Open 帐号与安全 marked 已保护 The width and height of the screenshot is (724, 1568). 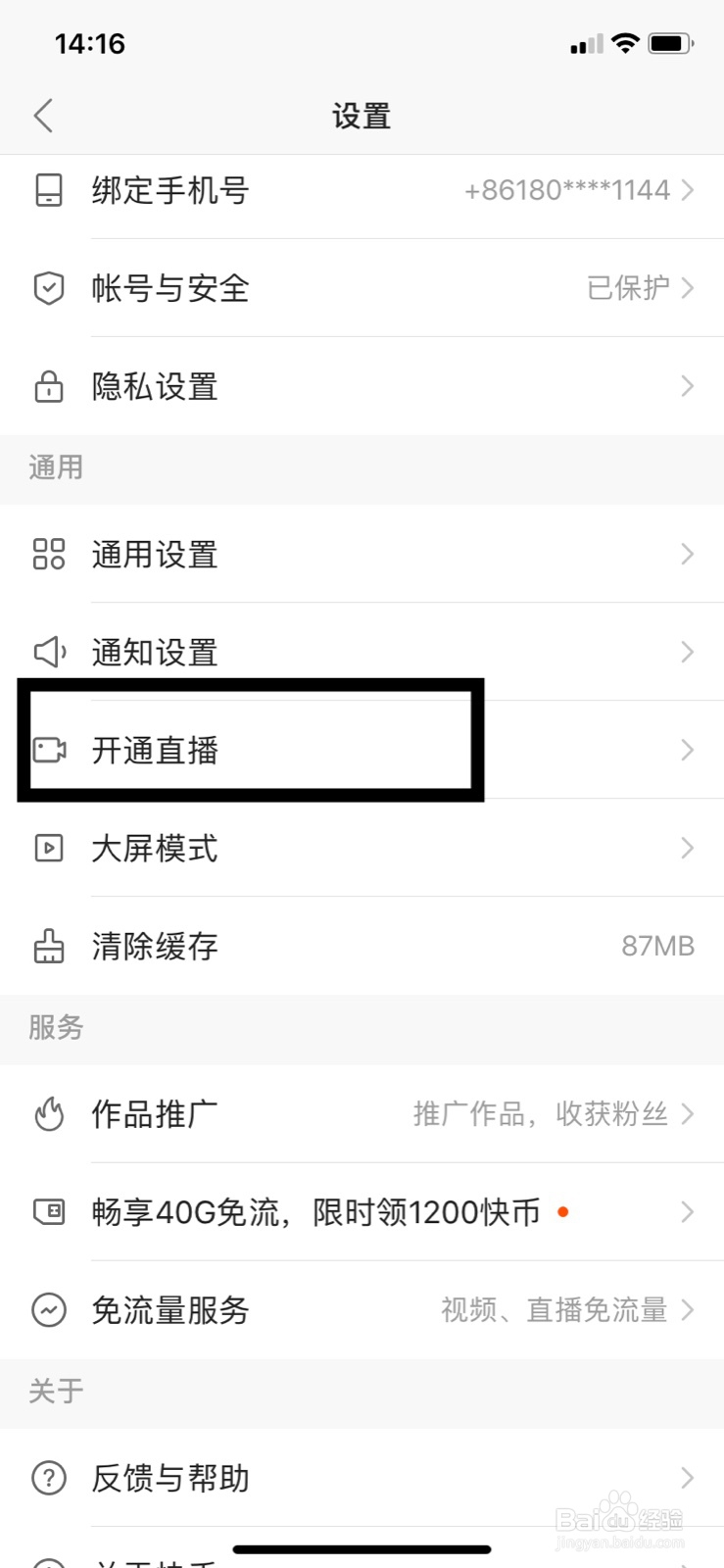pos(362,289)
